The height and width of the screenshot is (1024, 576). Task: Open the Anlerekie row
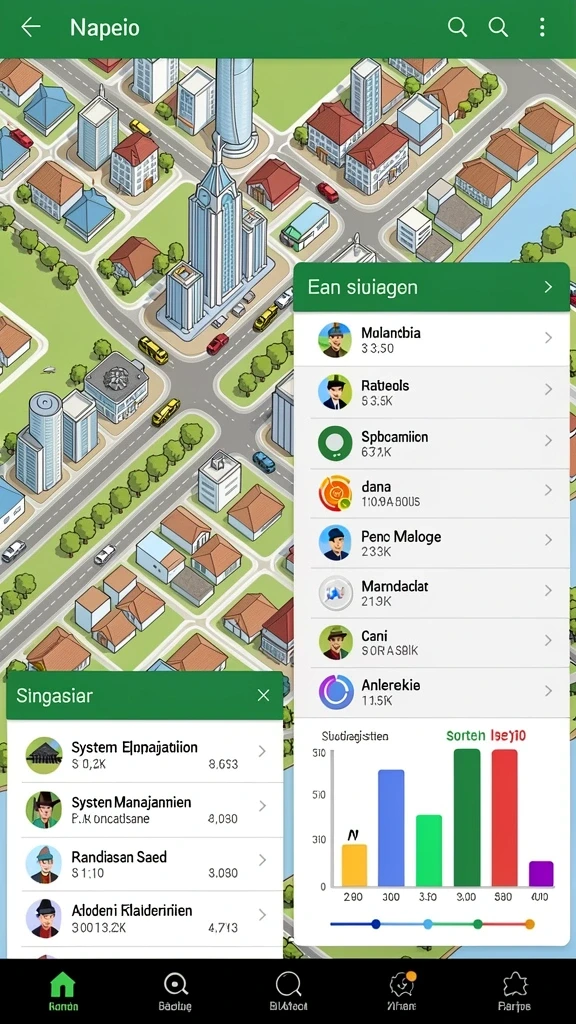[x=432, y=692]
